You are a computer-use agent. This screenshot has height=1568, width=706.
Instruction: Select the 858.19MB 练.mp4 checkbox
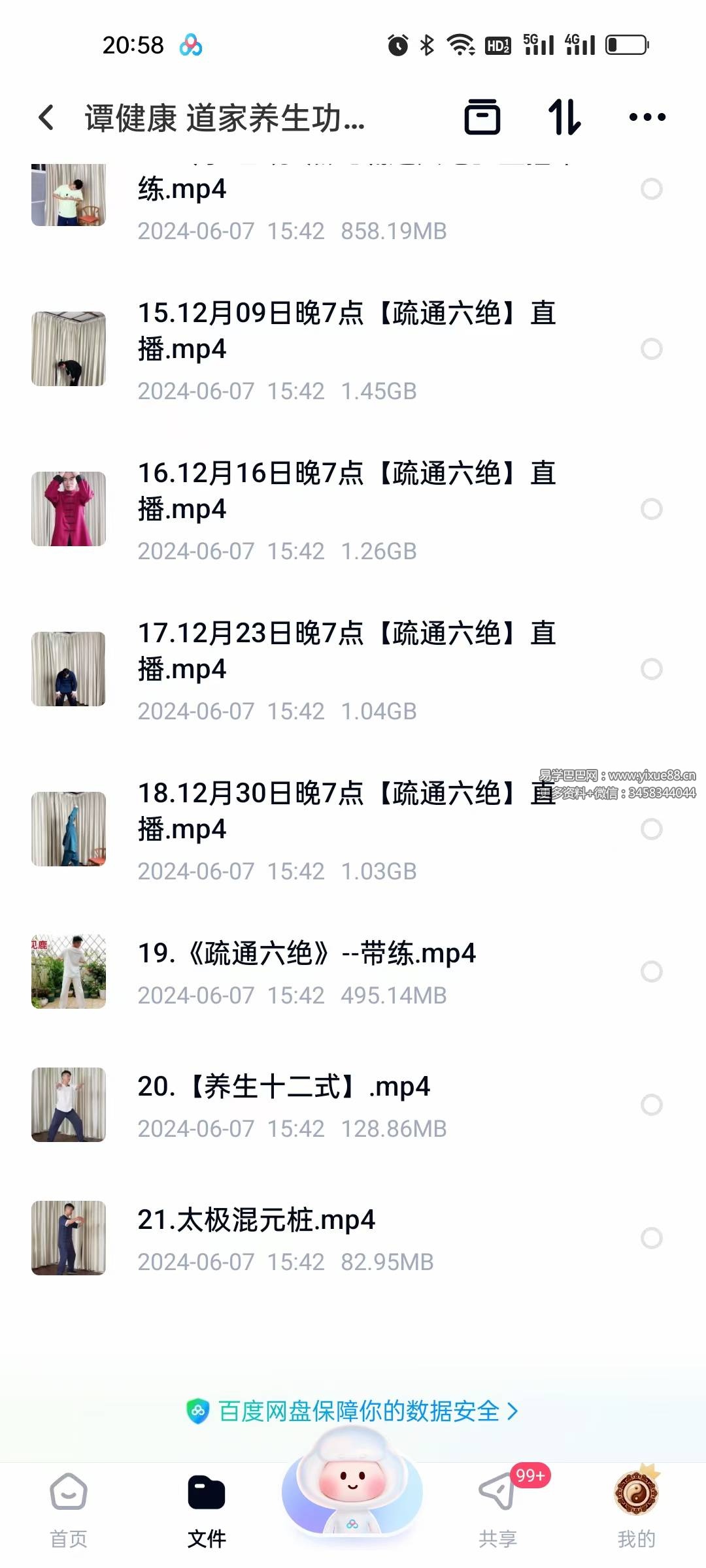point(652,189)
